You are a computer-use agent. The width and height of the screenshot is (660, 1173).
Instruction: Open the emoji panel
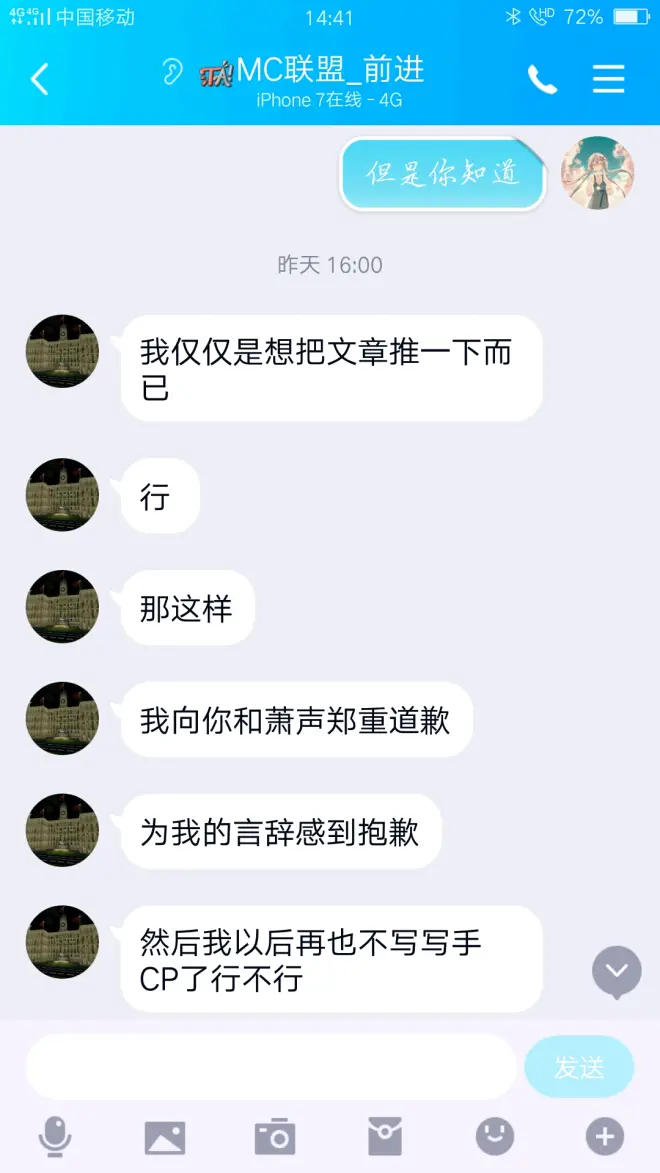pos(494,1137)
